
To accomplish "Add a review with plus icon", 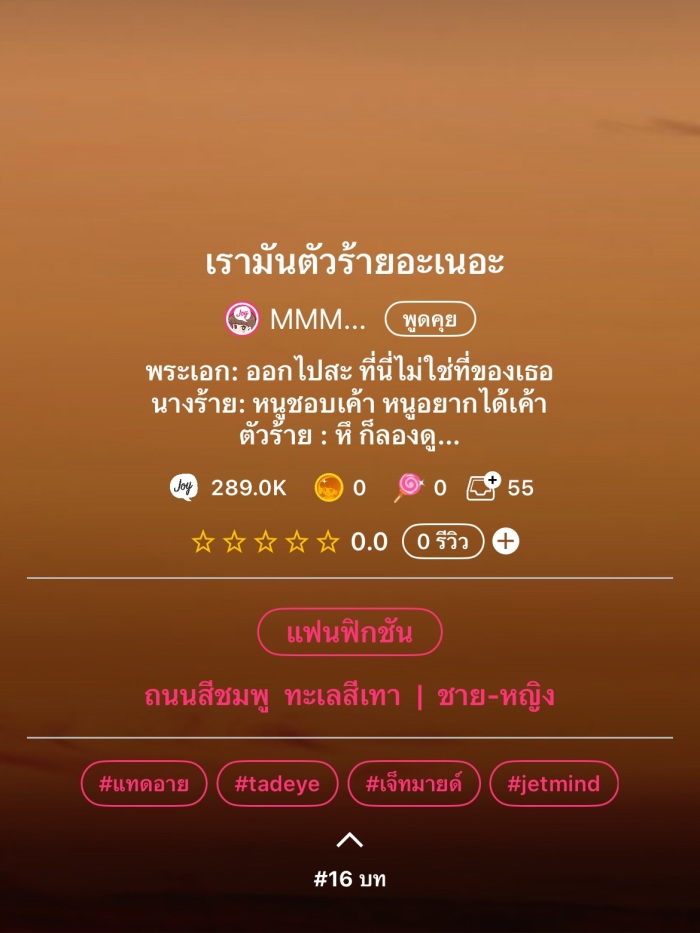I will pyautogui.click(x=507, y=542).
